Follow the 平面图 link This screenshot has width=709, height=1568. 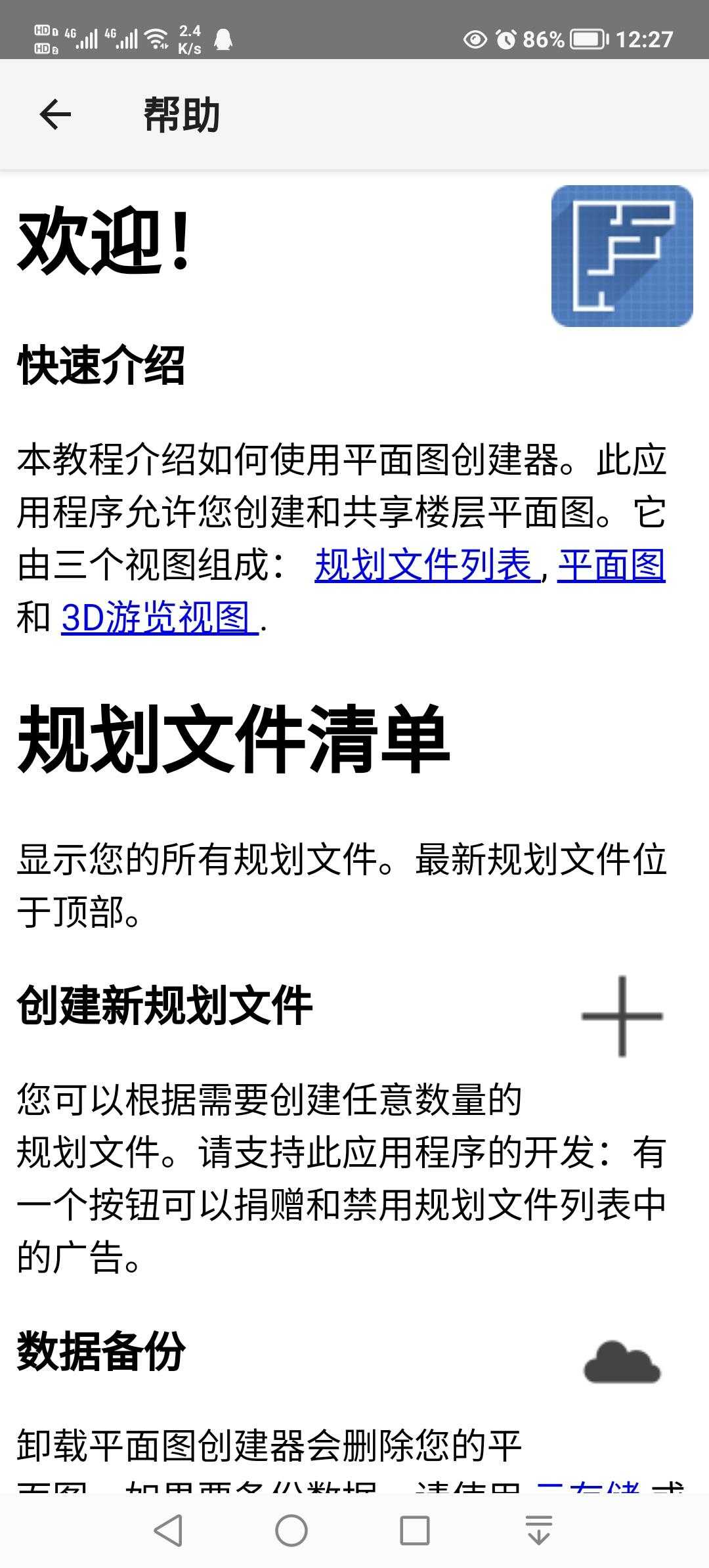pyautogui.click(x=611, y=565)
